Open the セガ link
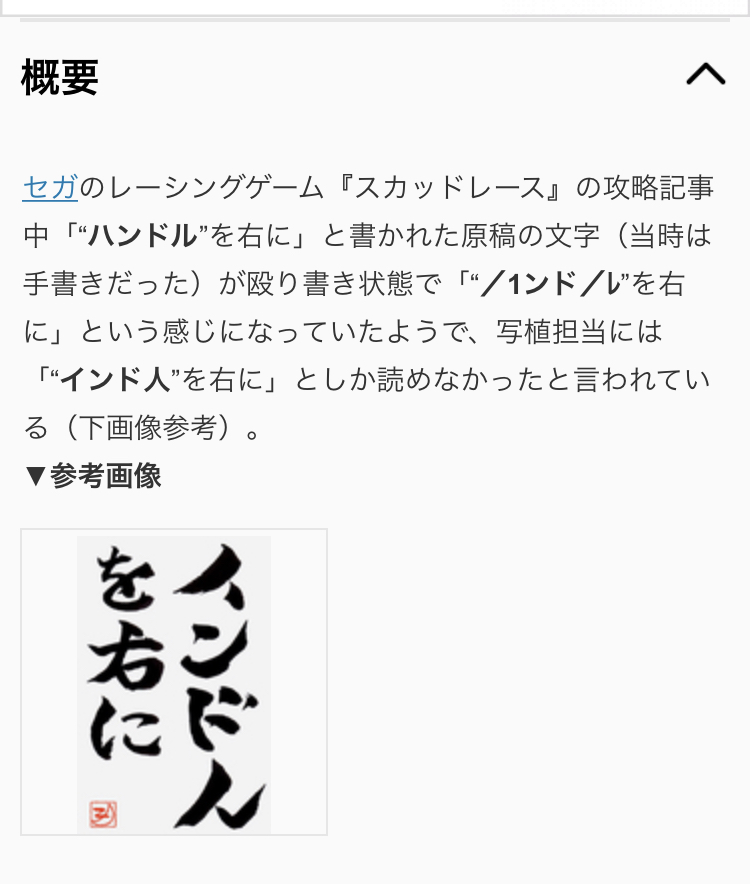750x884 pixels. point(50,186)
